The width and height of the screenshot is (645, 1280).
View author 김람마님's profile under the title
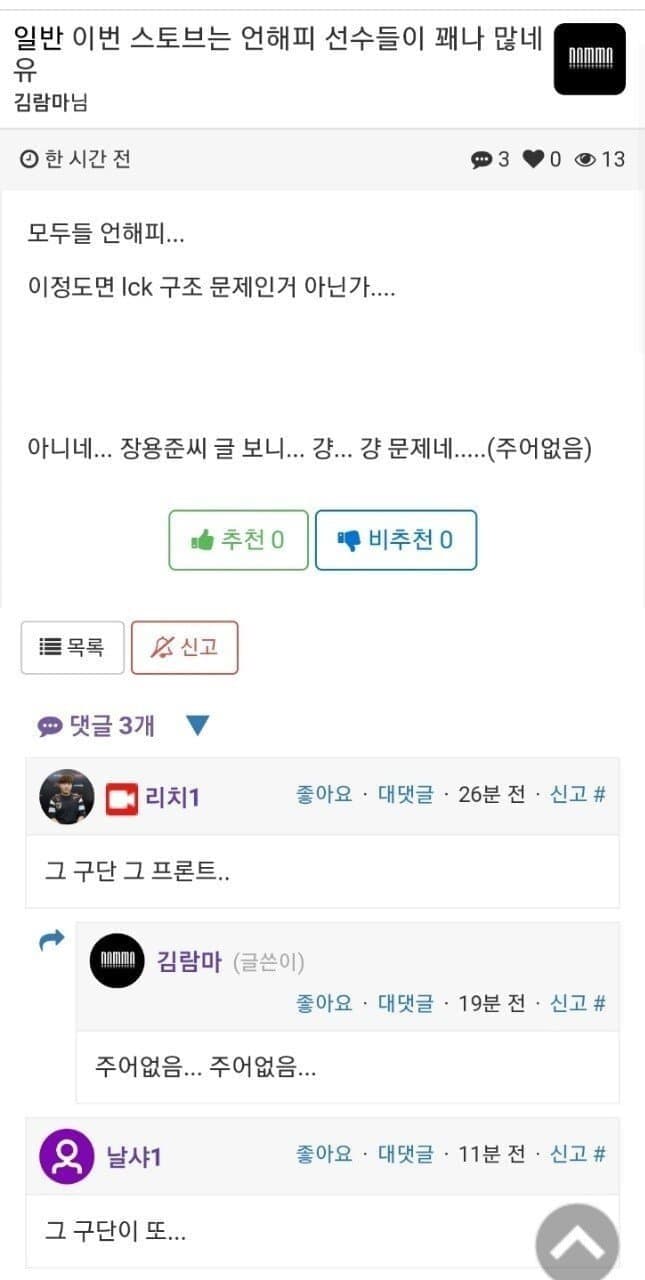(50, 102)
